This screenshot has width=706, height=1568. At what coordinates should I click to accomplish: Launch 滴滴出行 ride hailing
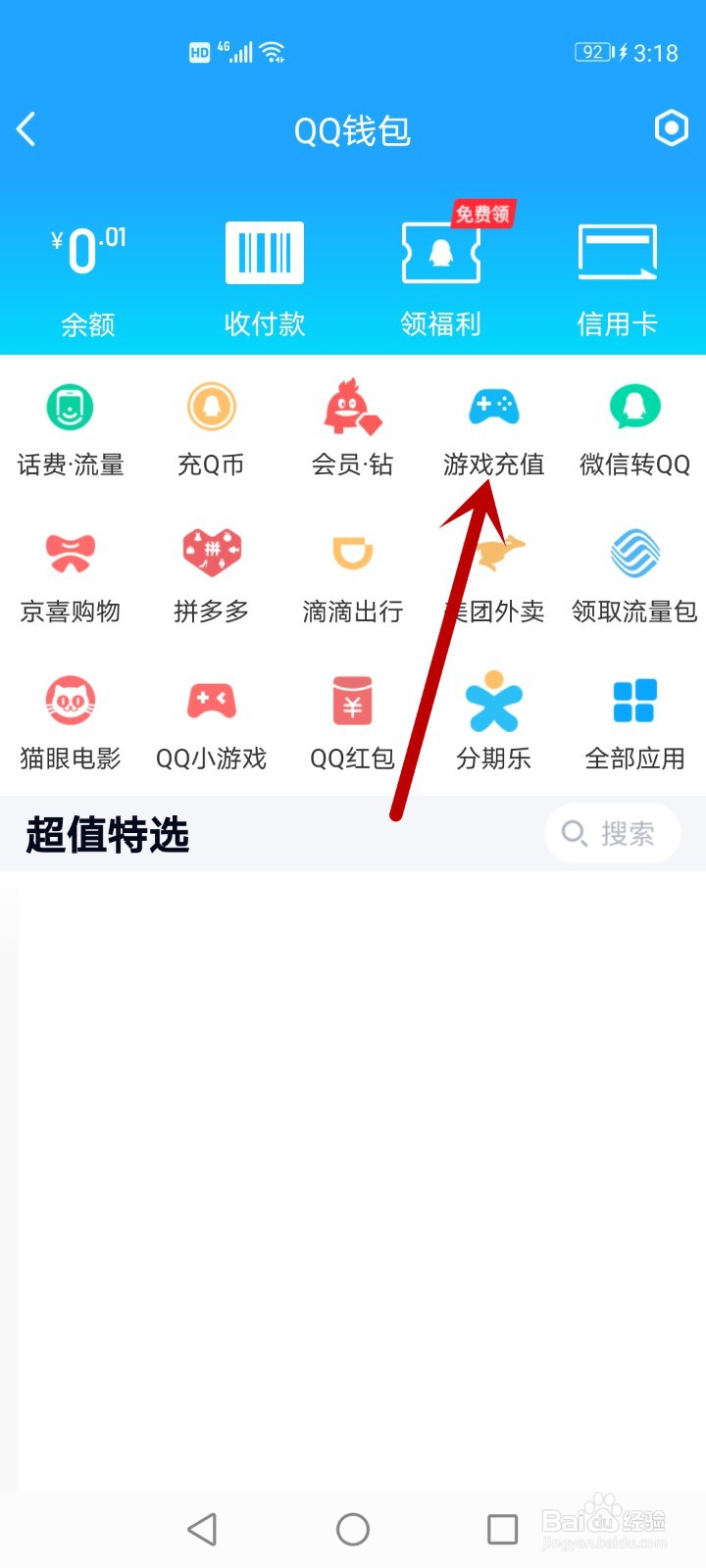tap(352, 573)
